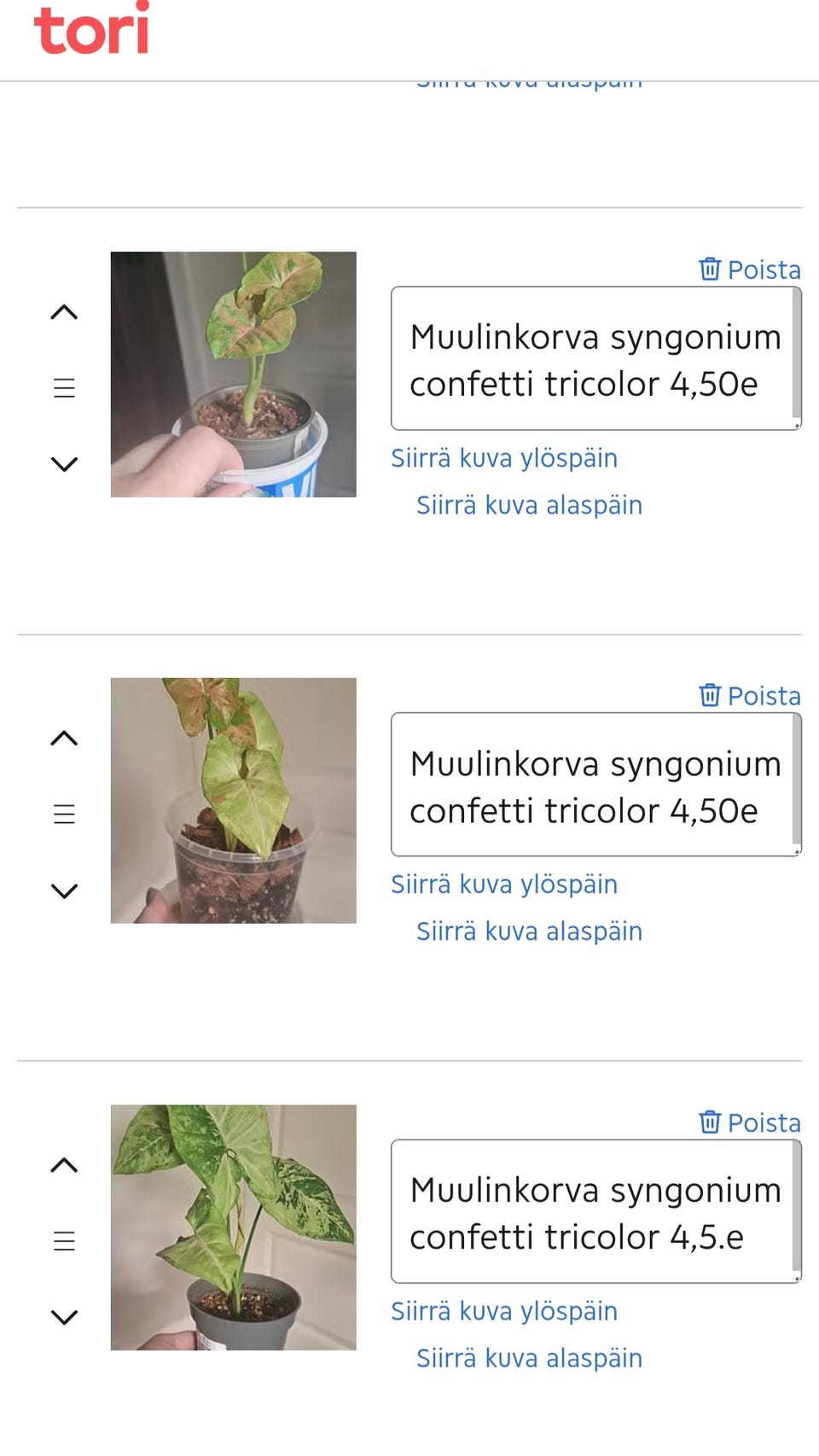The width and height of the screenshot is (819, 1456).
Task: Click the downward chevron icon for the third image
Action: tap(64, 1316)
